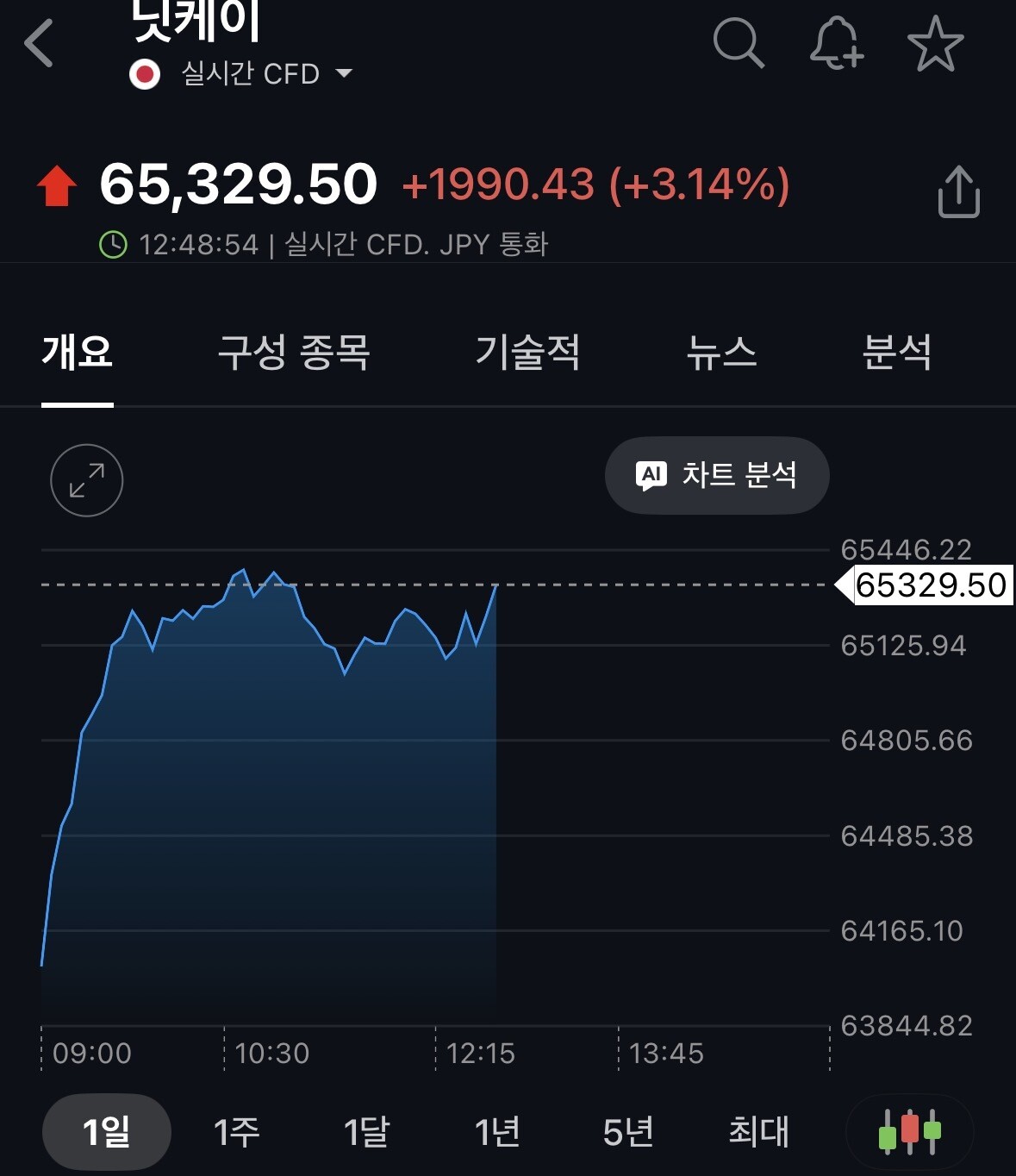This screenshot has width=1016, height=1176.
Task: Change chart range to 1주
Action: point(236,1132)
